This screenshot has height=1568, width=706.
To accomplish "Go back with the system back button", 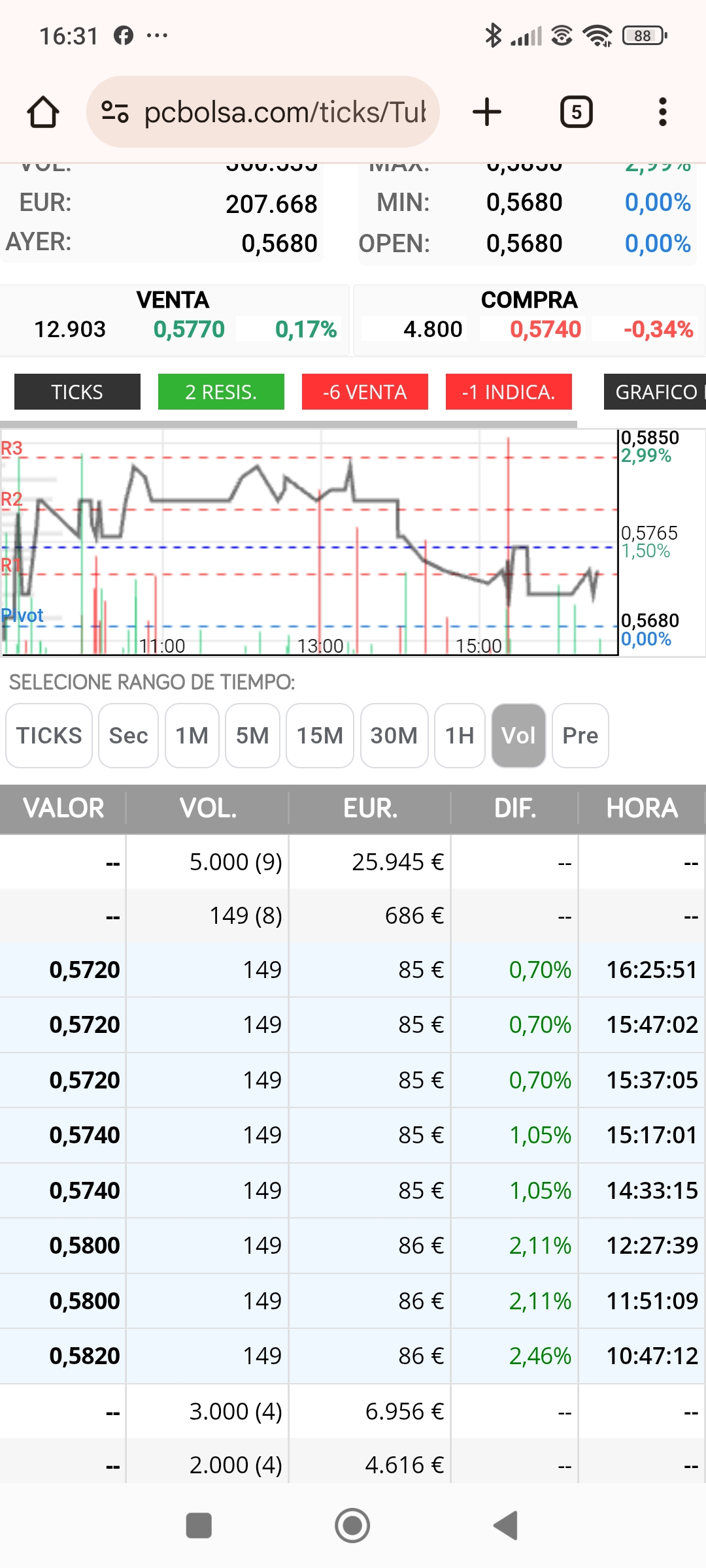I will coord(505,1526).
